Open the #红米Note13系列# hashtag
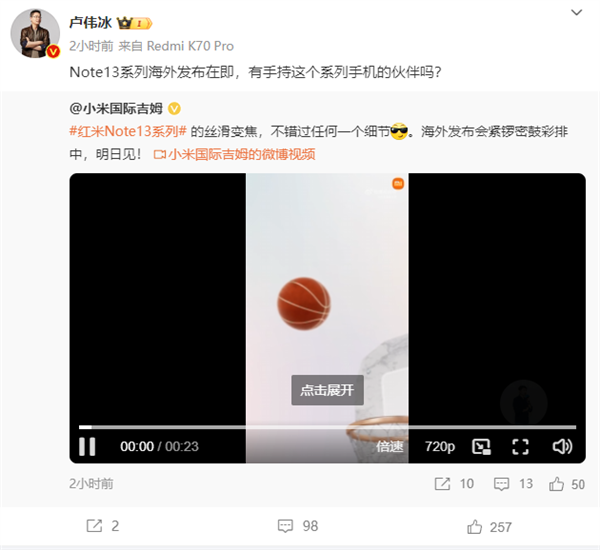The height and width of the screenshot is (550, 600). [127, 131]
